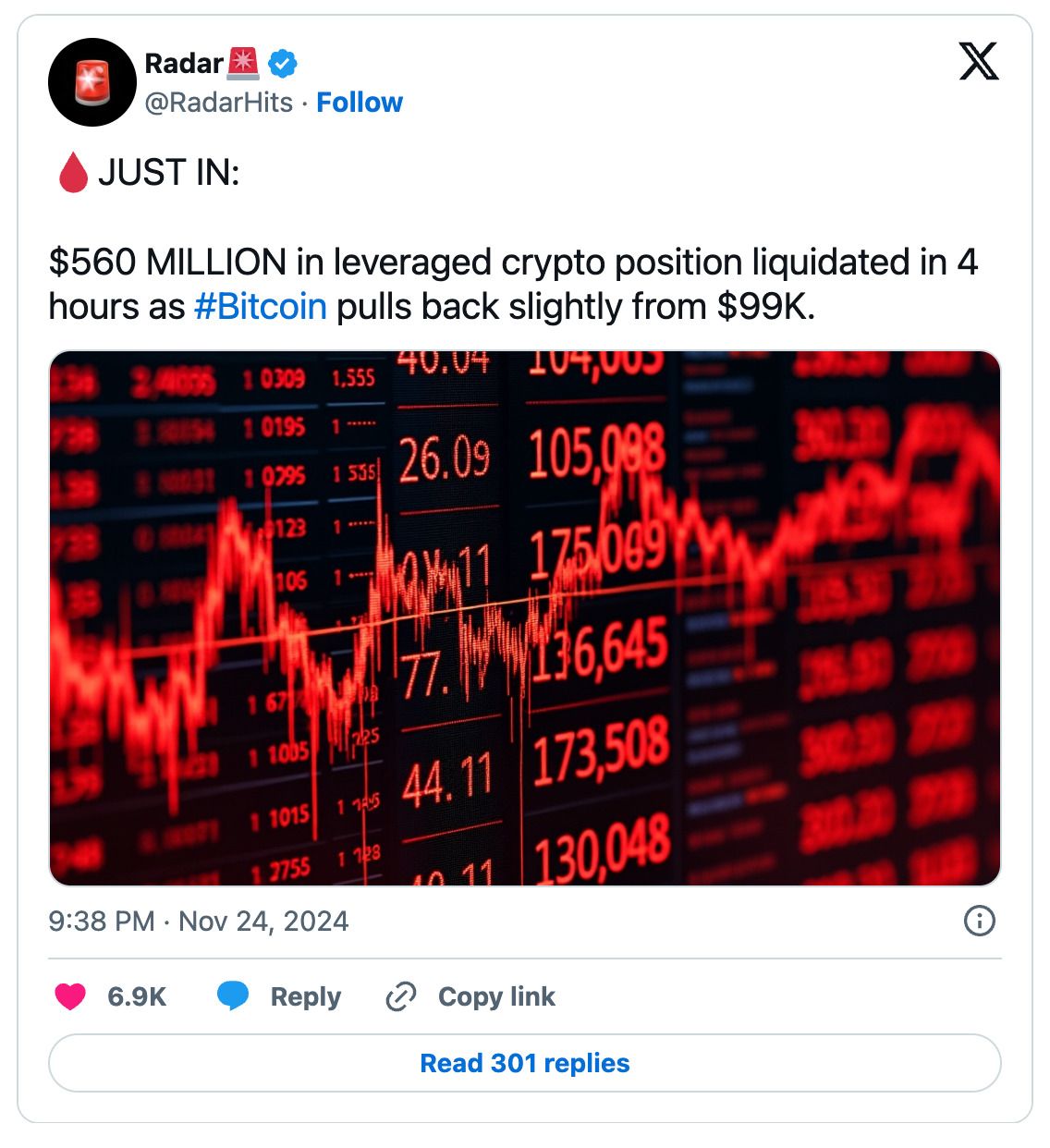Viewport: 1050px width, 1148px height.
Task: Open Radar's profile avatar
Action: pyautogui.click(x=92, y=82)
